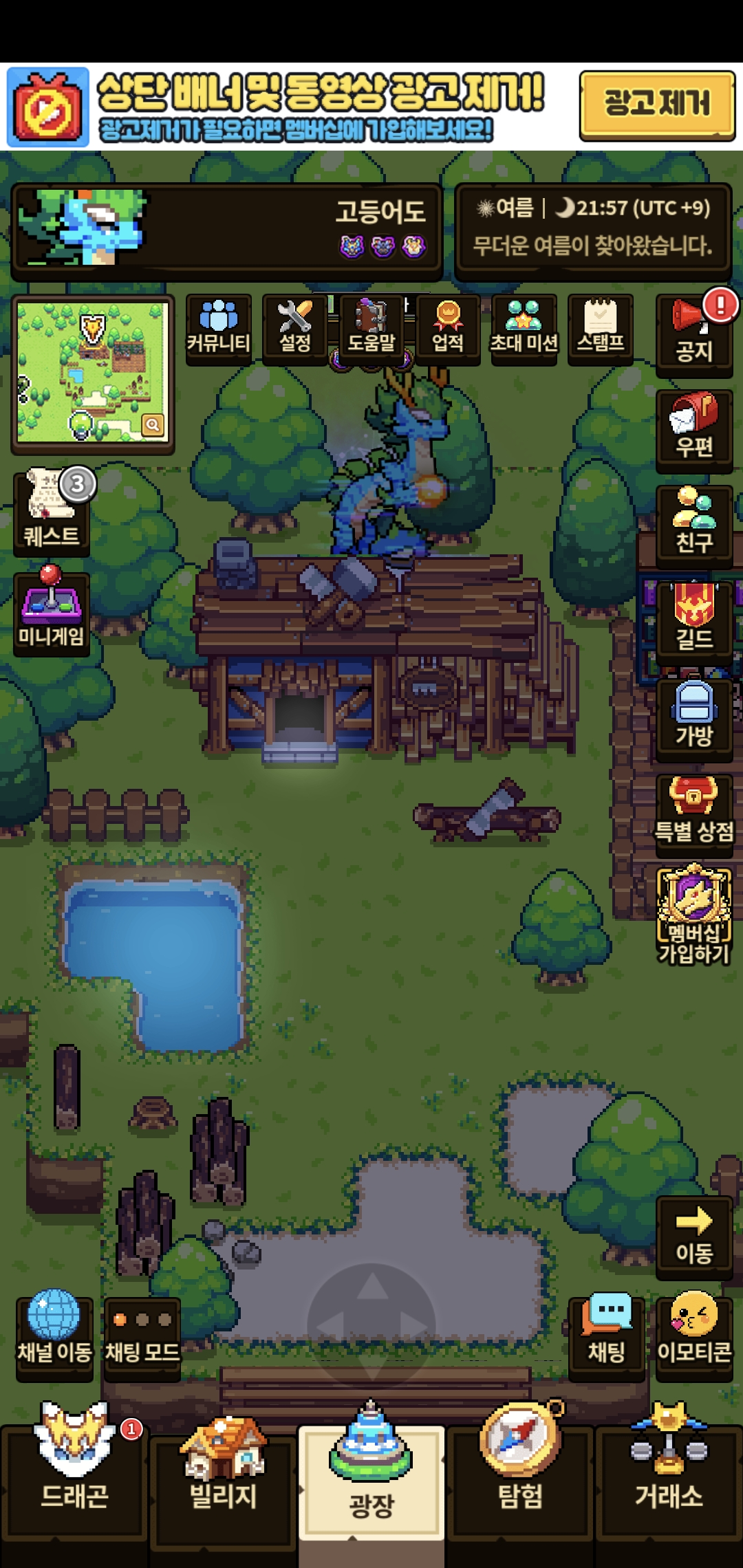Open 업적 achievements
Viewport: 743px width, 1568px height.
pos(448,328)
